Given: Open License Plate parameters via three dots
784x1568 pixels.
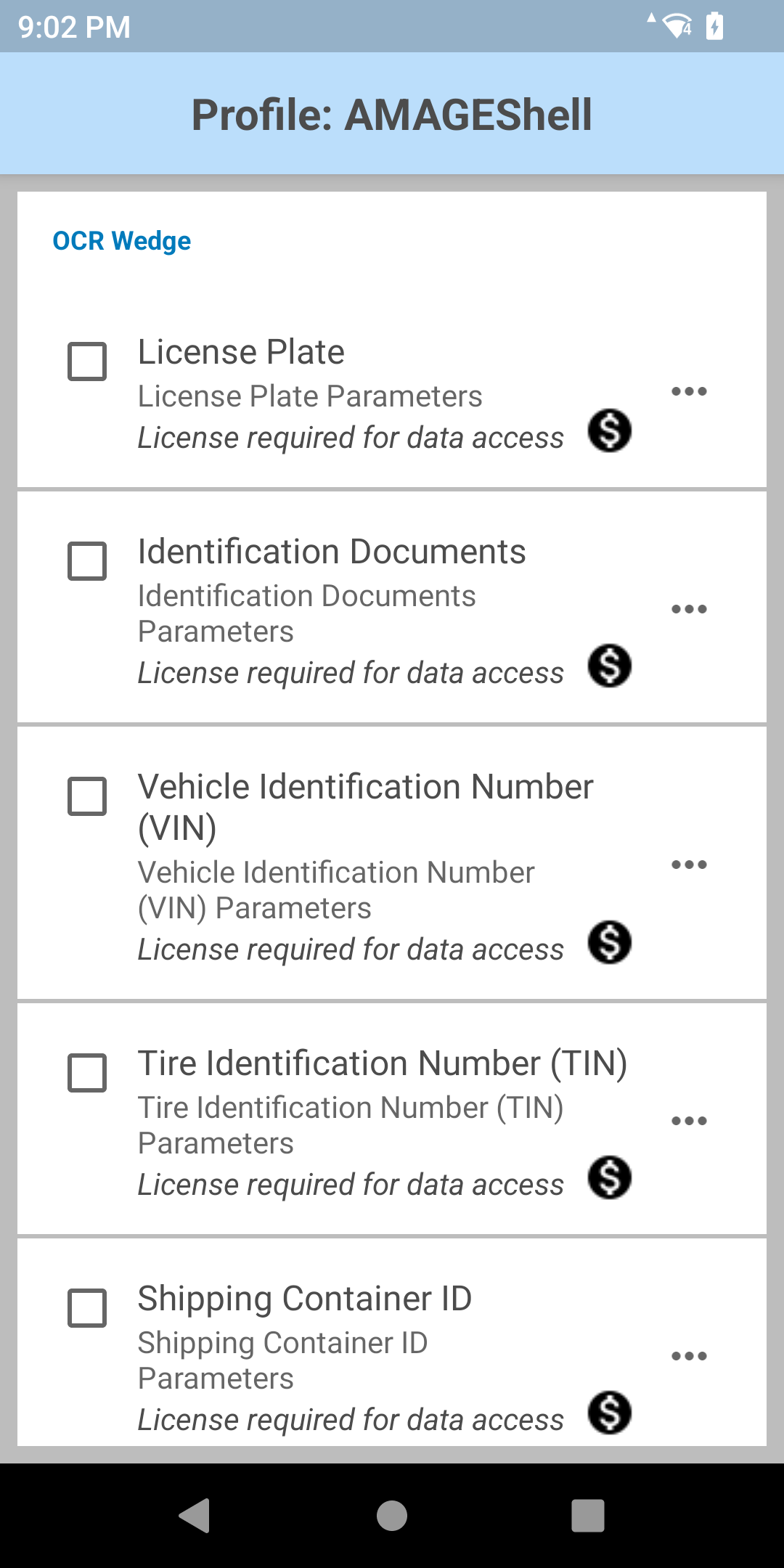Looking at the screenshot, I should click(689, 392).
